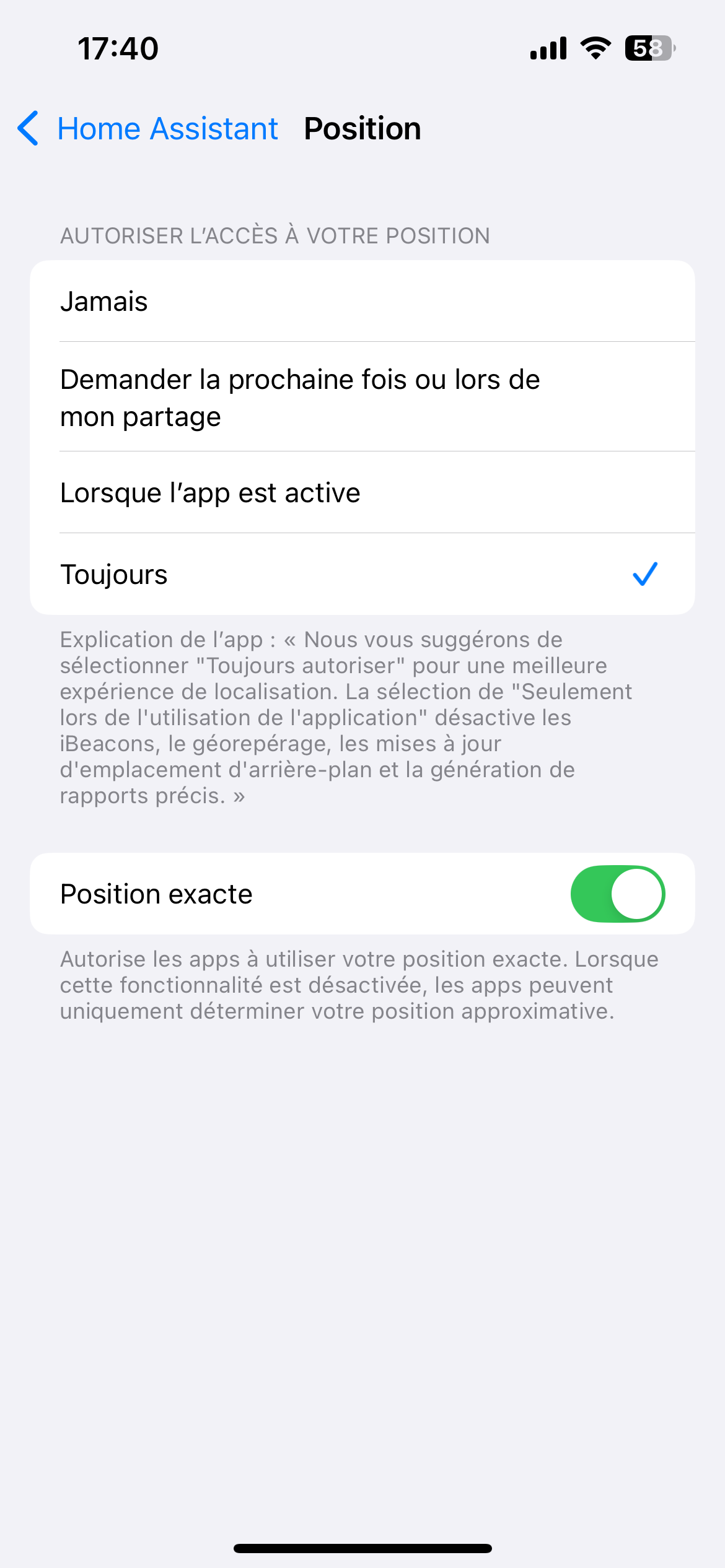725x1568 pixels.
Task: Choose Demander la prochaine fois option
Action: [362, 397]
